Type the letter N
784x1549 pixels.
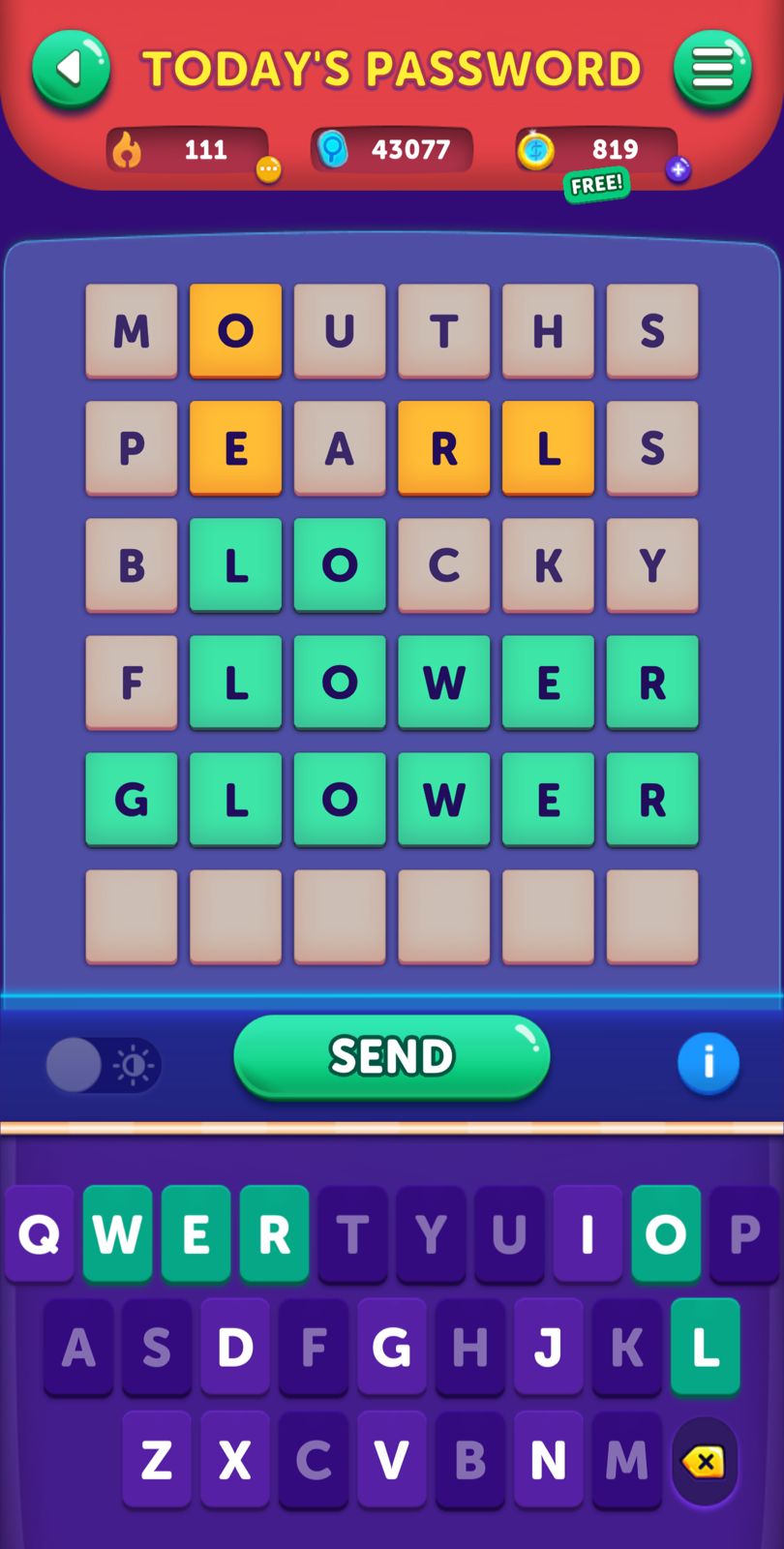(548, 1459)
